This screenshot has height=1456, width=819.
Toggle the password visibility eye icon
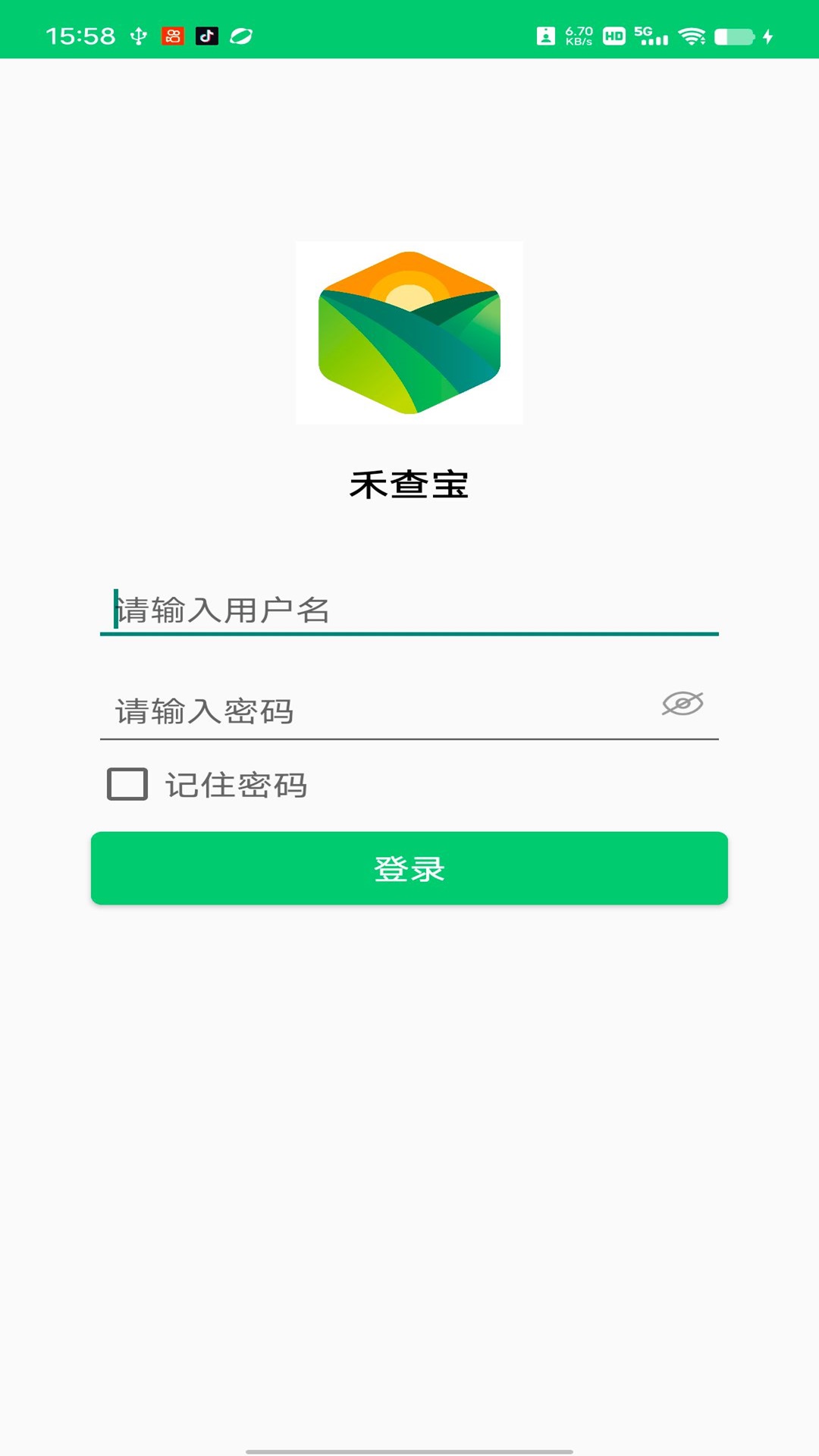coord(682,705)
